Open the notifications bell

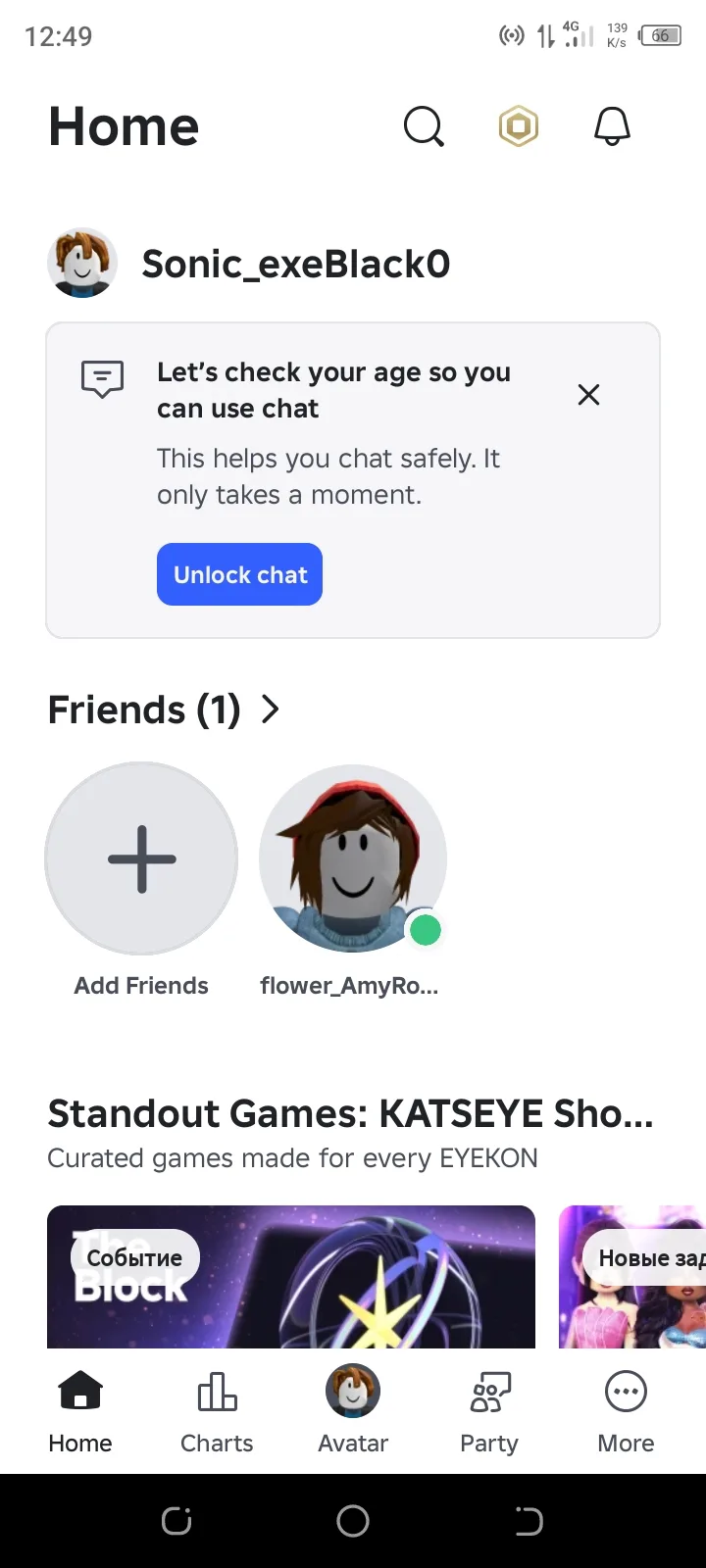pos(612,126)
